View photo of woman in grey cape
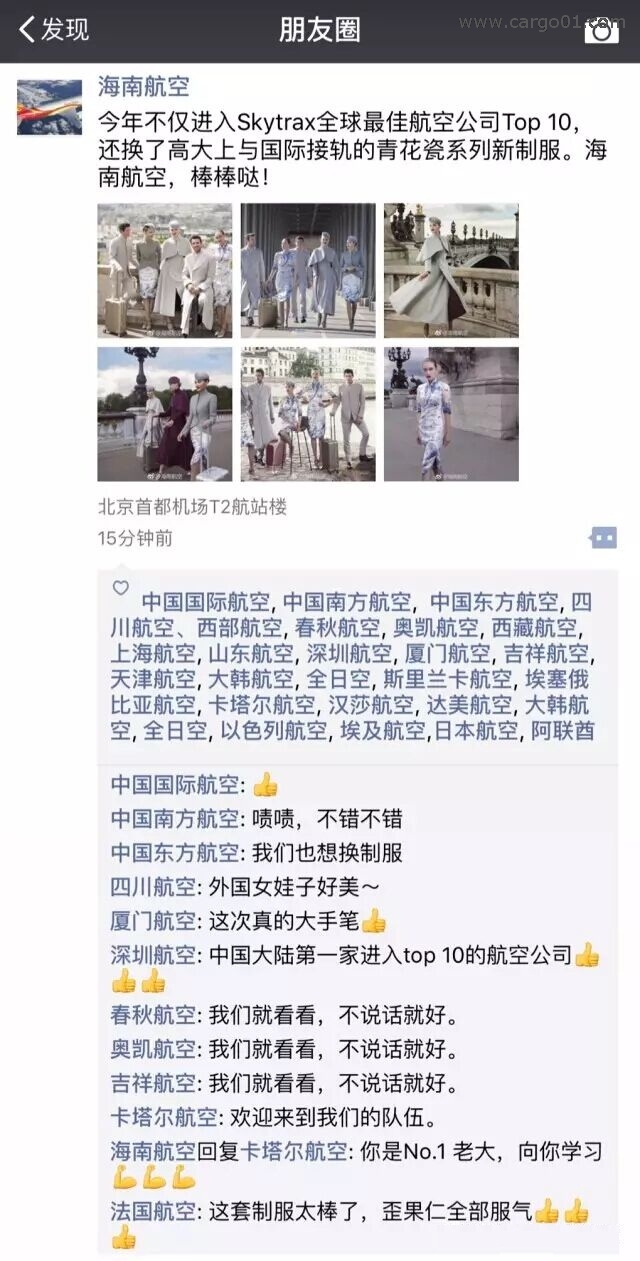This screenshot has width=640, height=1261. pos(451,270)
